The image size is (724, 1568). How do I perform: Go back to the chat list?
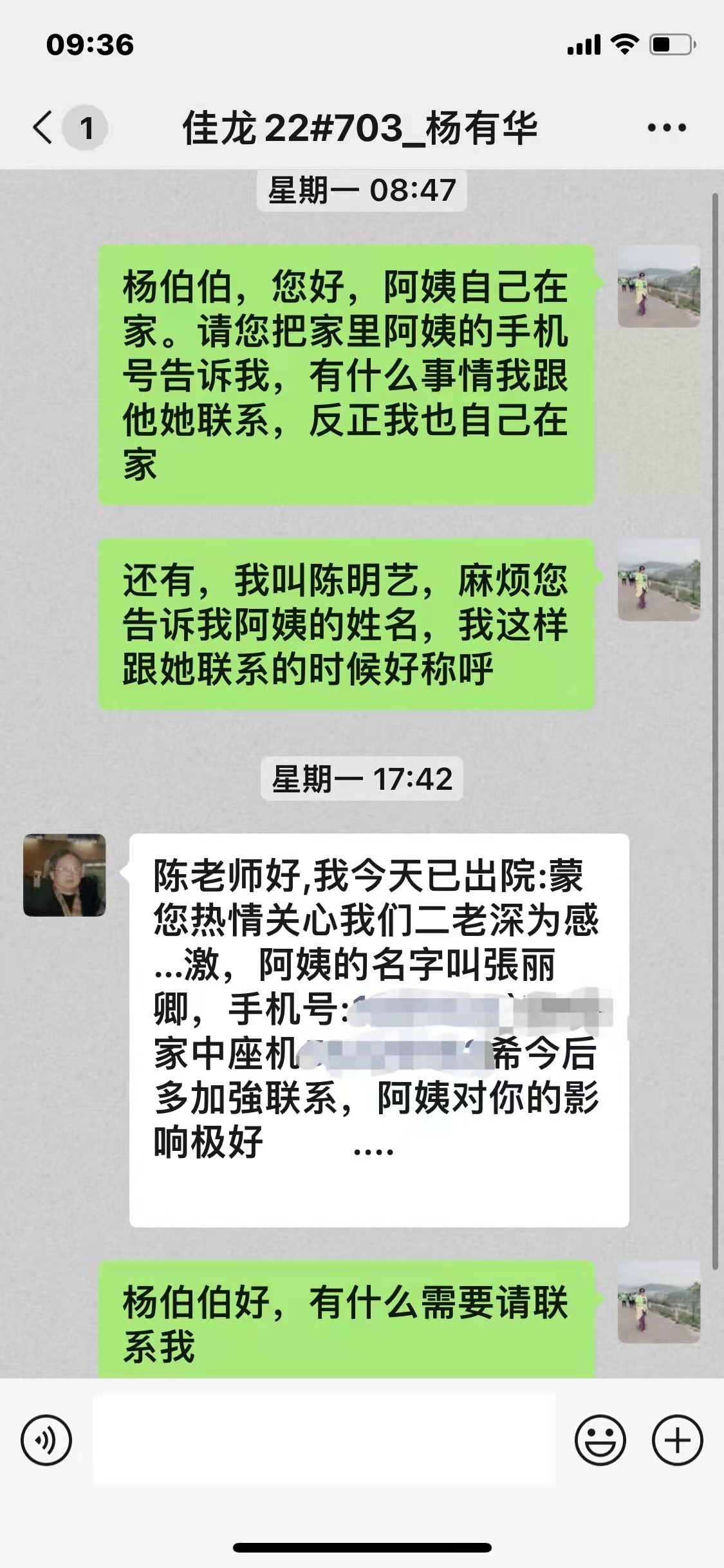(44, 127)
